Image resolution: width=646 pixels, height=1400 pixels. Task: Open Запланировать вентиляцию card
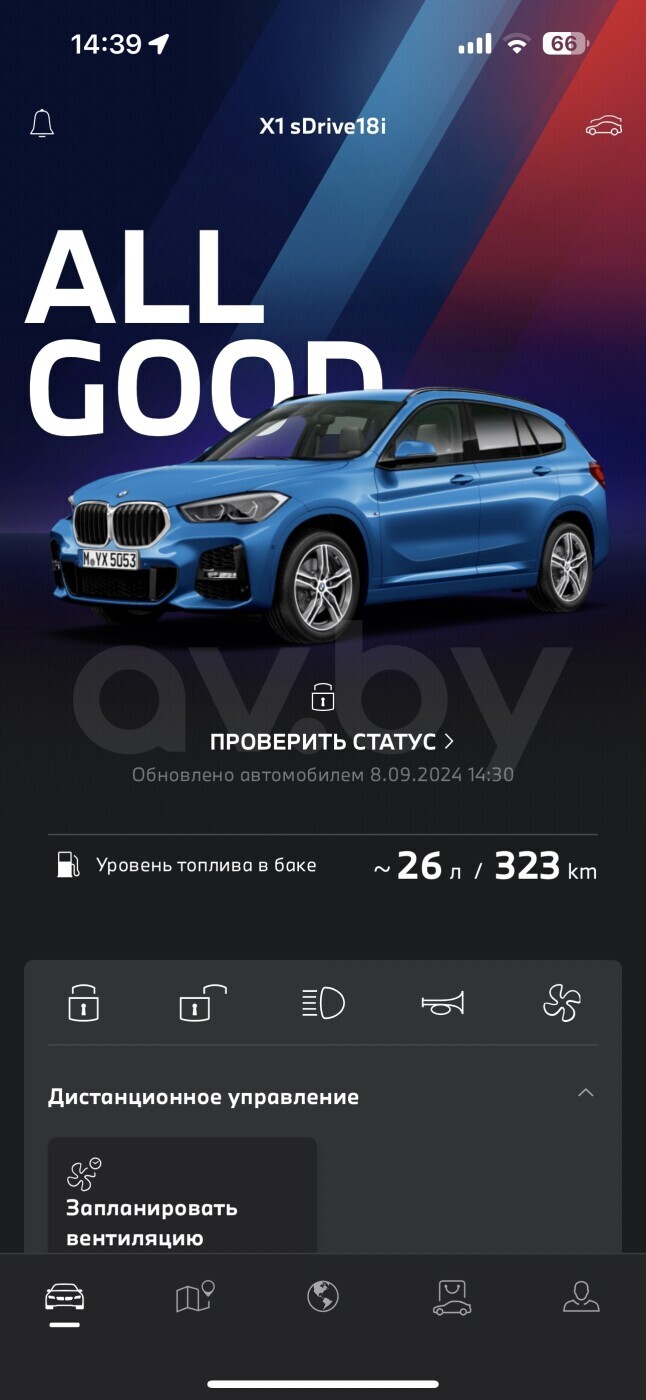click(x=182, y=1196)
